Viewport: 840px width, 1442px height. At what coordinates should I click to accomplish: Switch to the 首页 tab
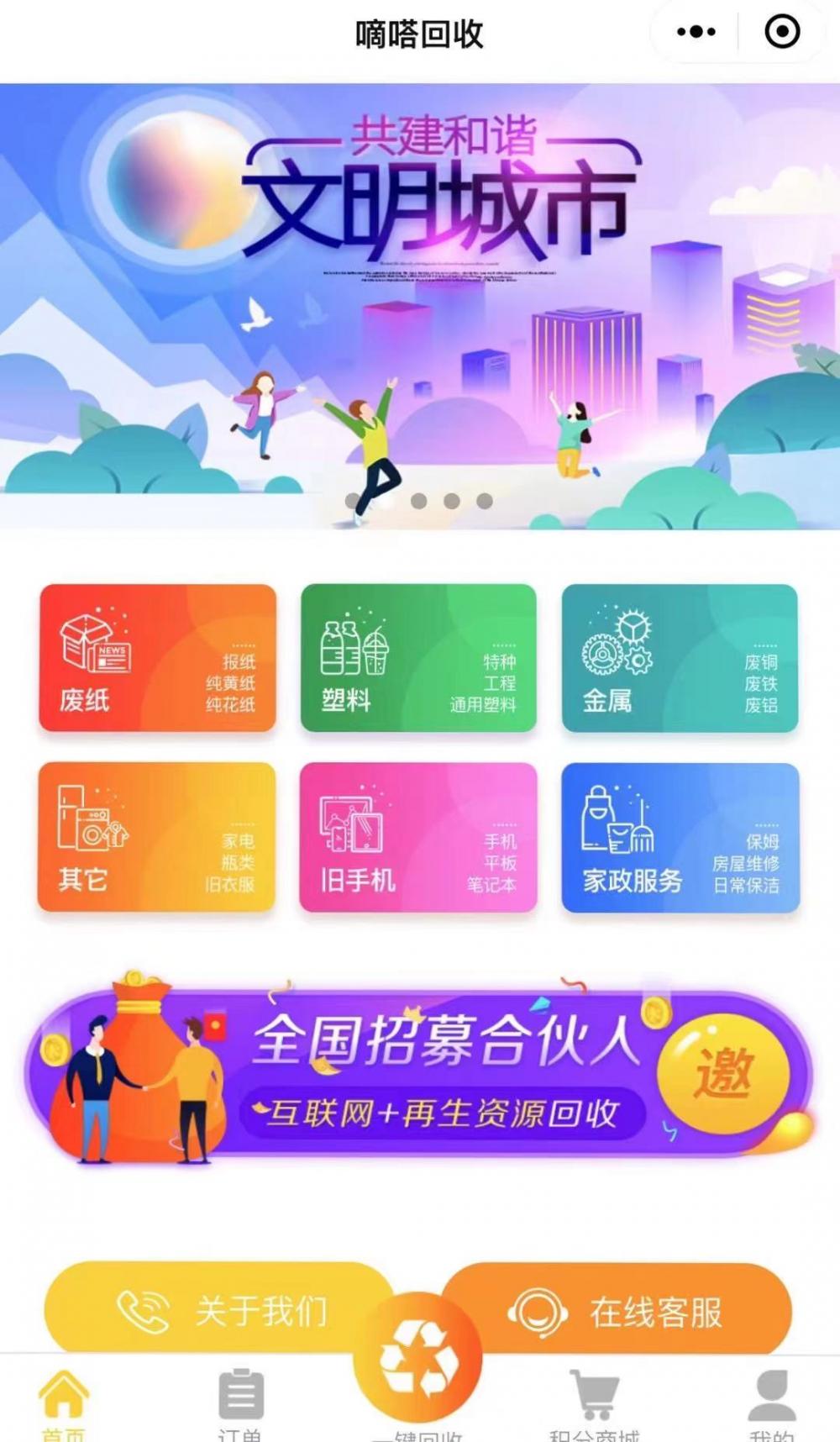(x=64, y=1403)
